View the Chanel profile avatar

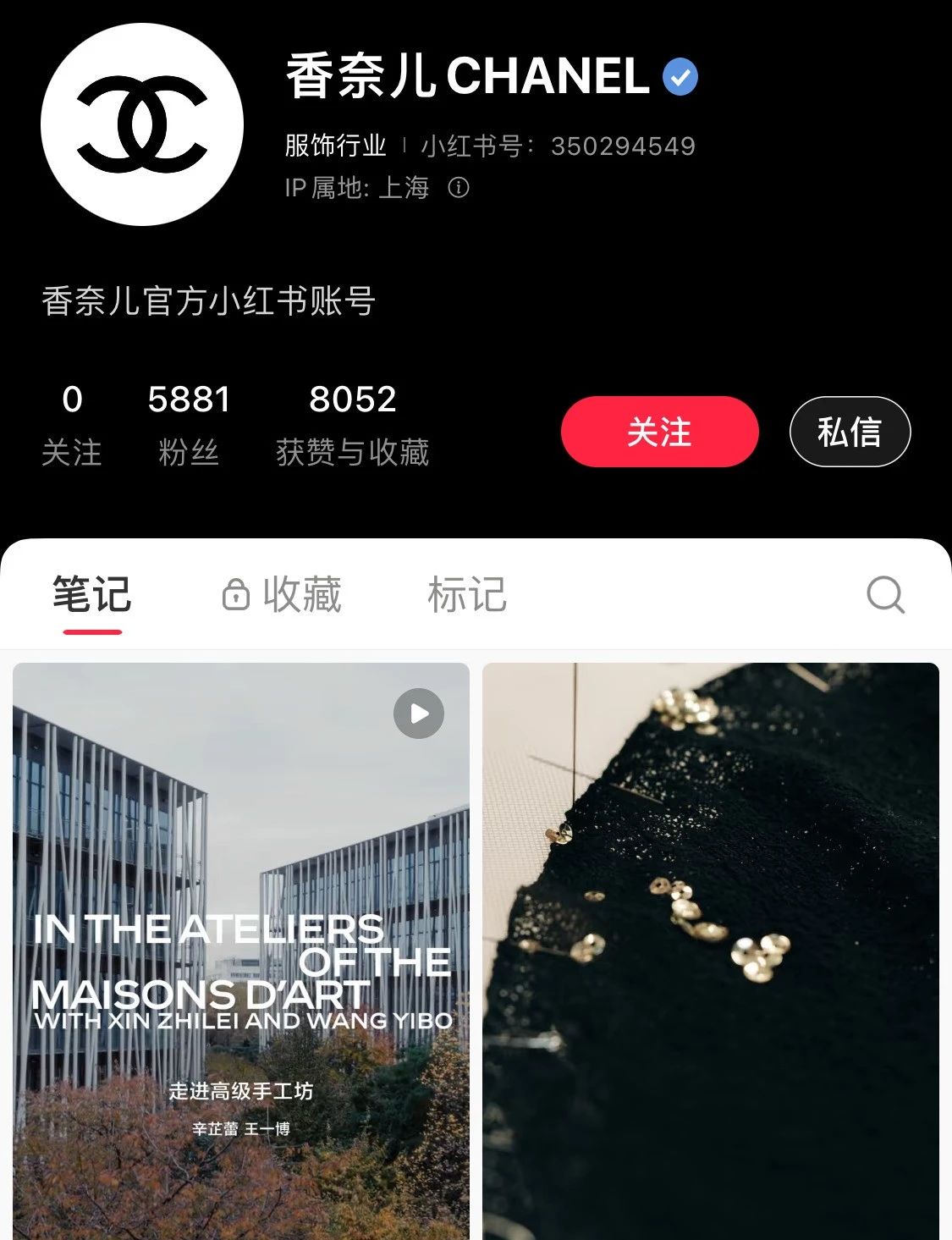pos(142,124)
